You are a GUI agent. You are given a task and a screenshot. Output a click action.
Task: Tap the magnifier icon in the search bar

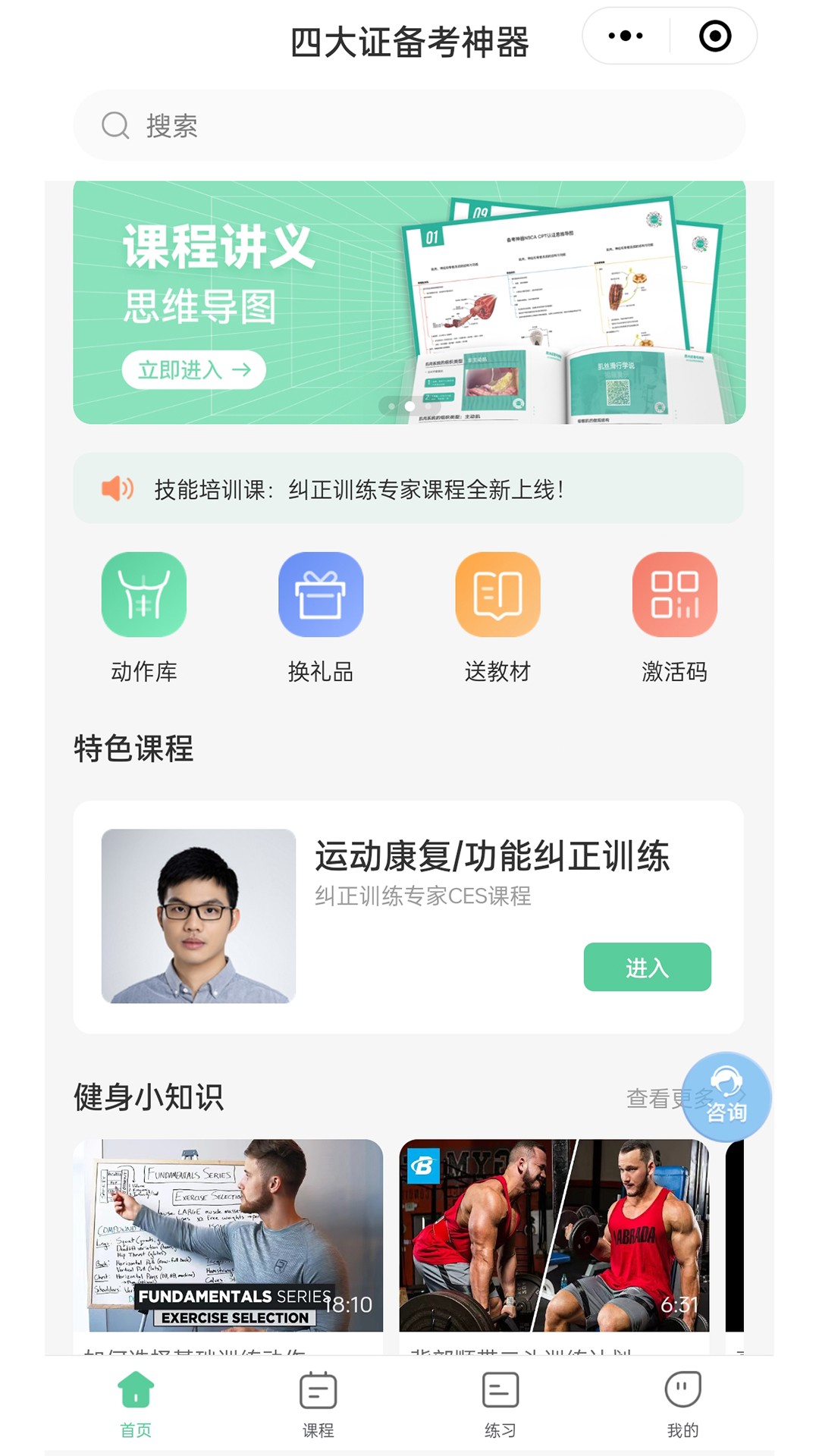(x=115, y=125)
